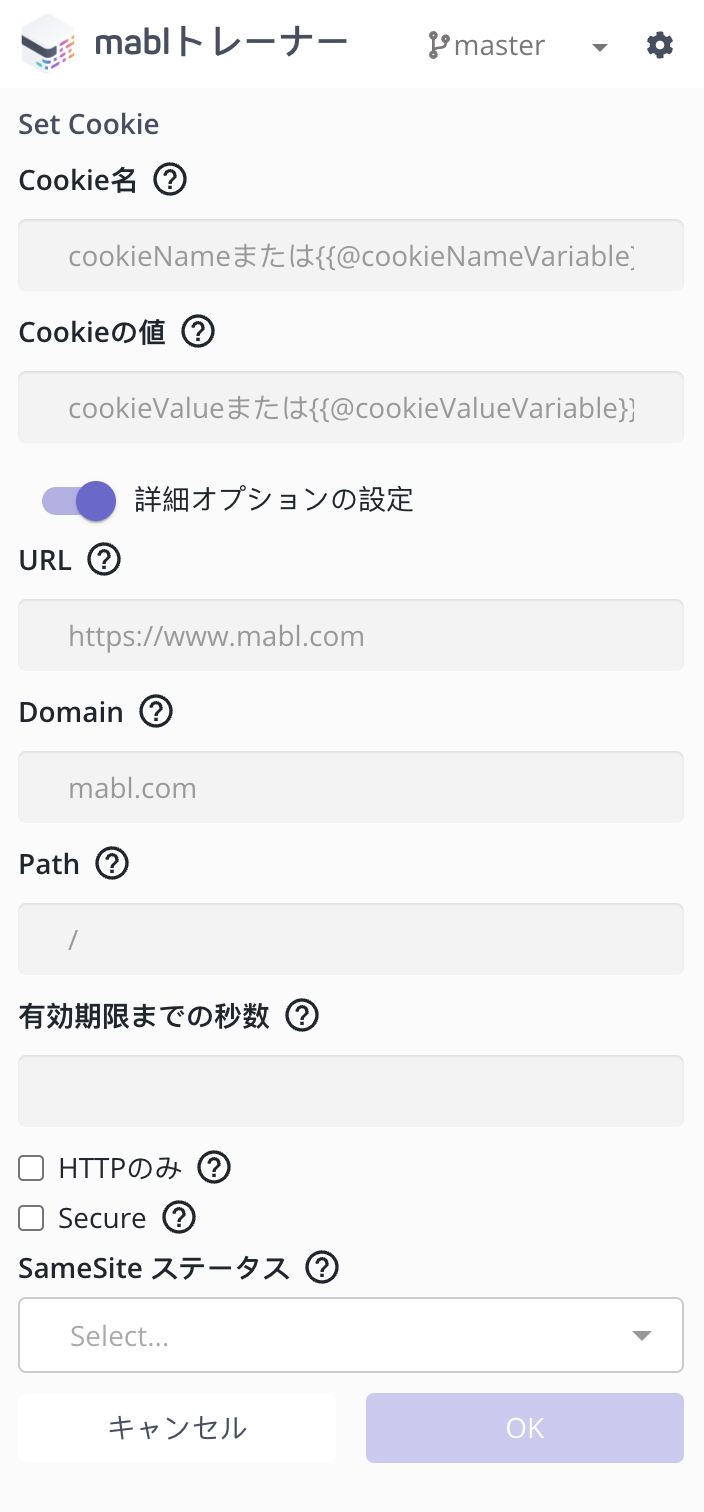Expand the master branch dropdown
Viewport: 704px width, 1512px height.
(x=599, y=47)
